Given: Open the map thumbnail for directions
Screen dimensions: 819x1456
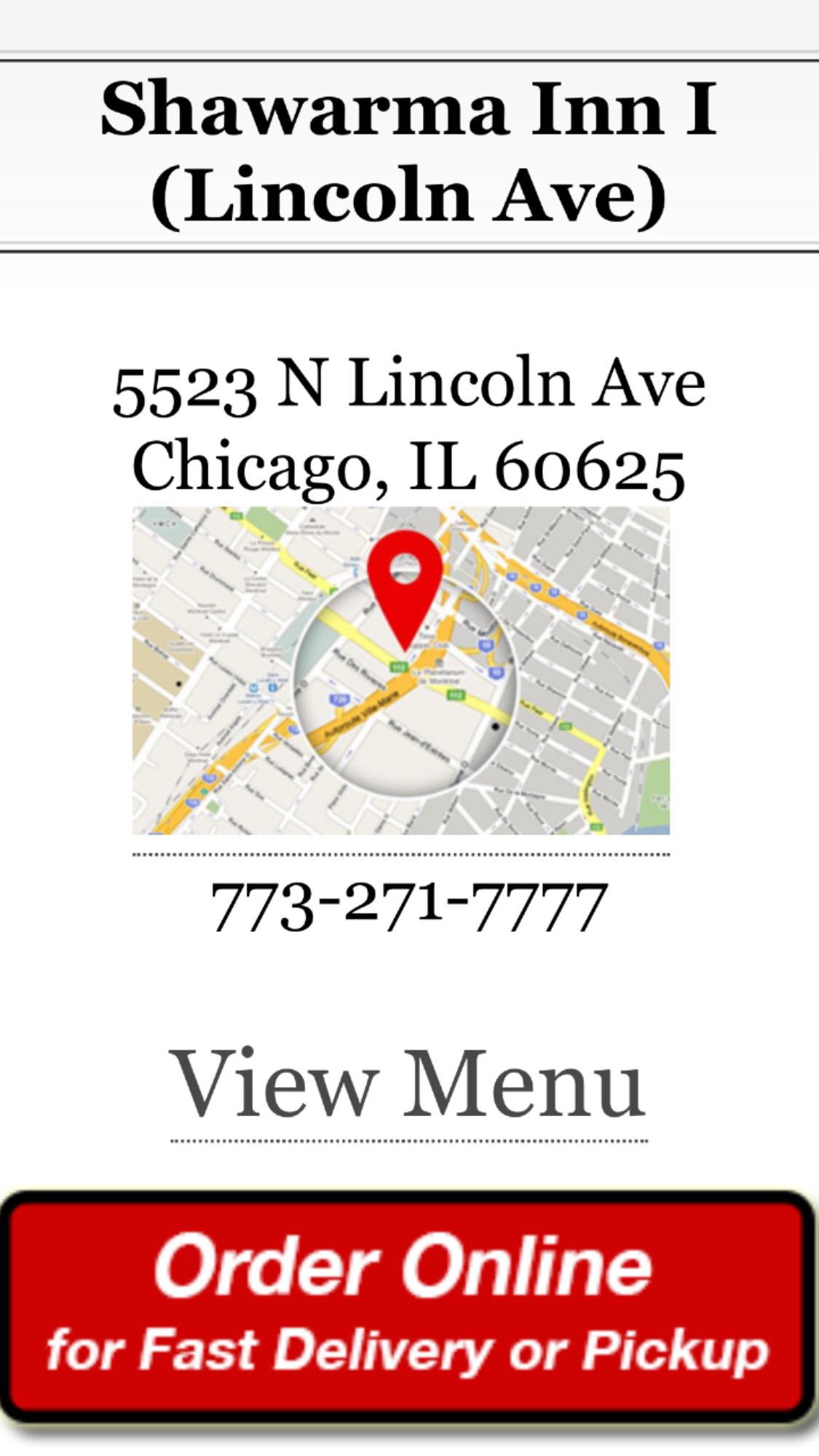Looking at the screenshot, I should point(400,670).
